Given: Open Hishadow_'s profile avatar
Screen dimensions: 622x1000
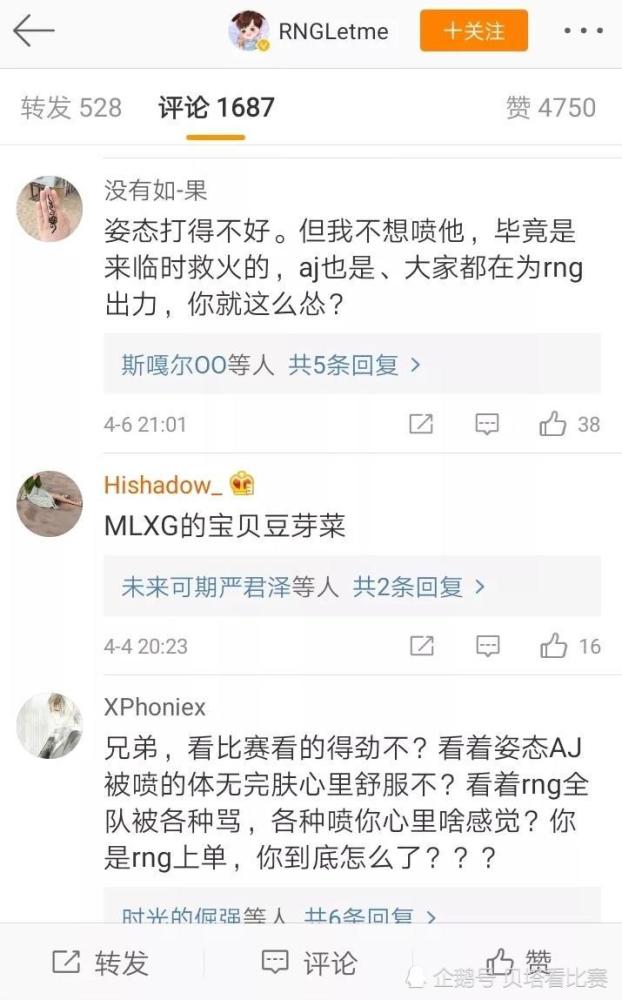Looking at the screenshot, I should click(x=49, y=503).
